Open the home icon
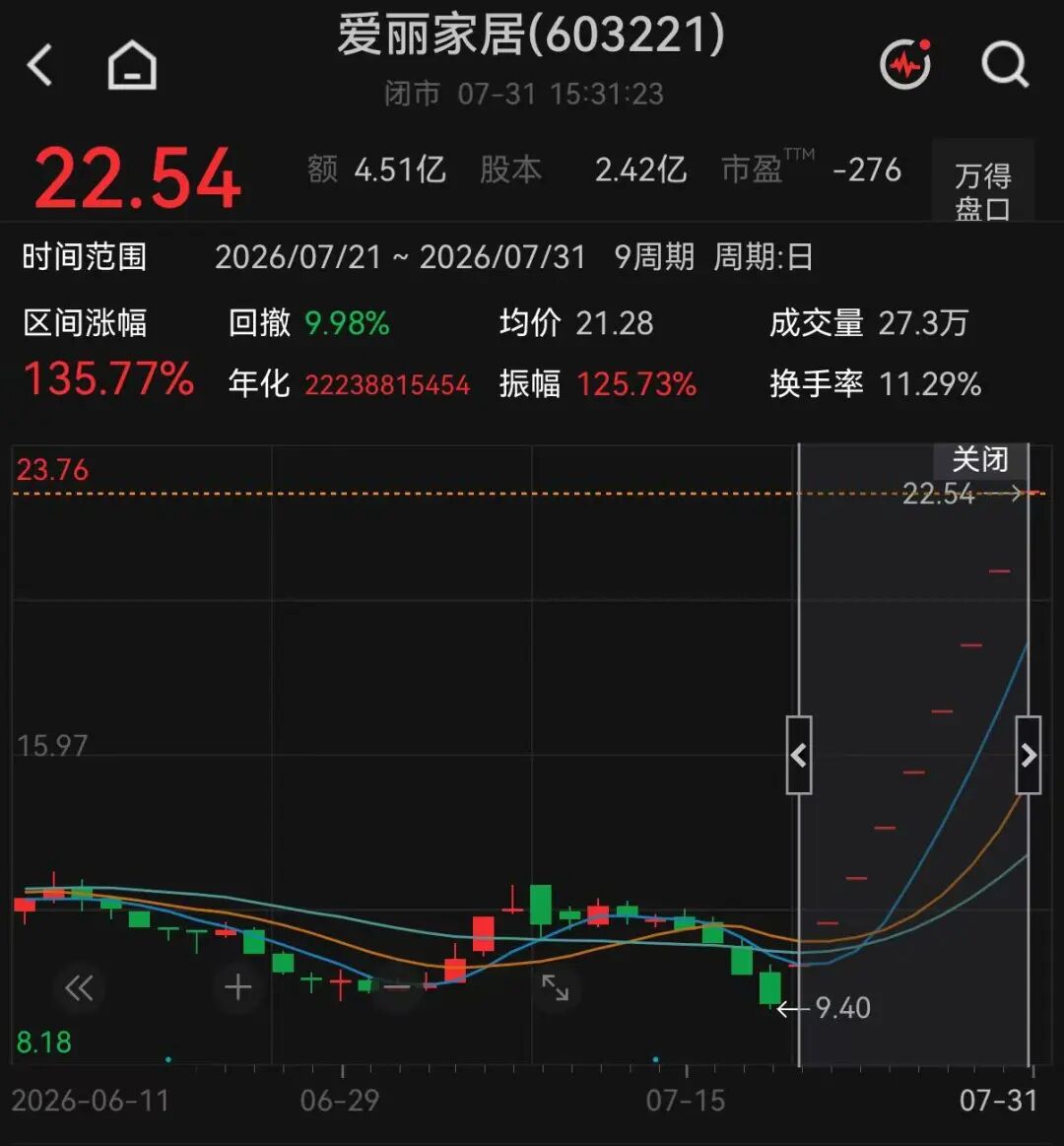This screenshot has height=1146, width=1064. click(132, 65)
